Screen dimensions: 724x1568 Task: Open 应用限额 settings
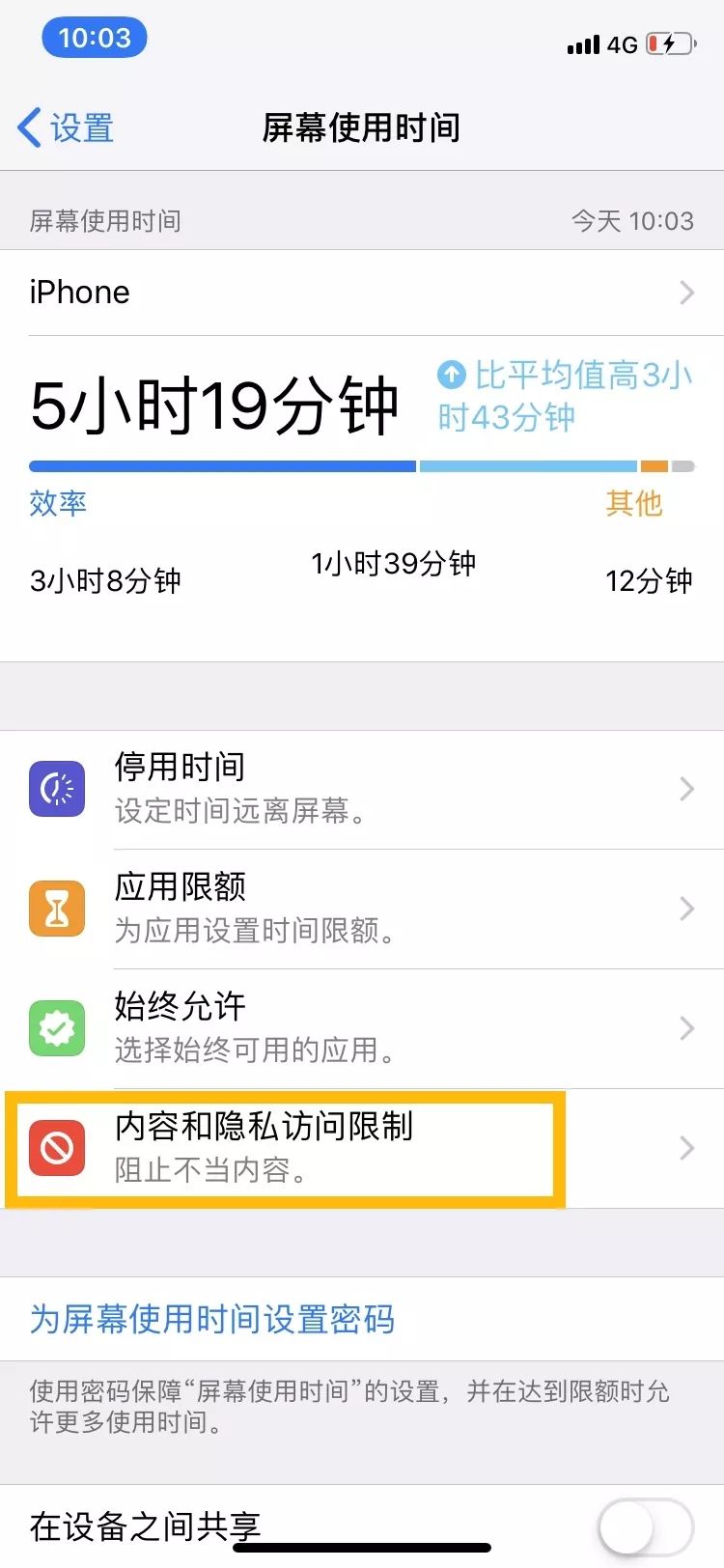(x=361, y=909)
